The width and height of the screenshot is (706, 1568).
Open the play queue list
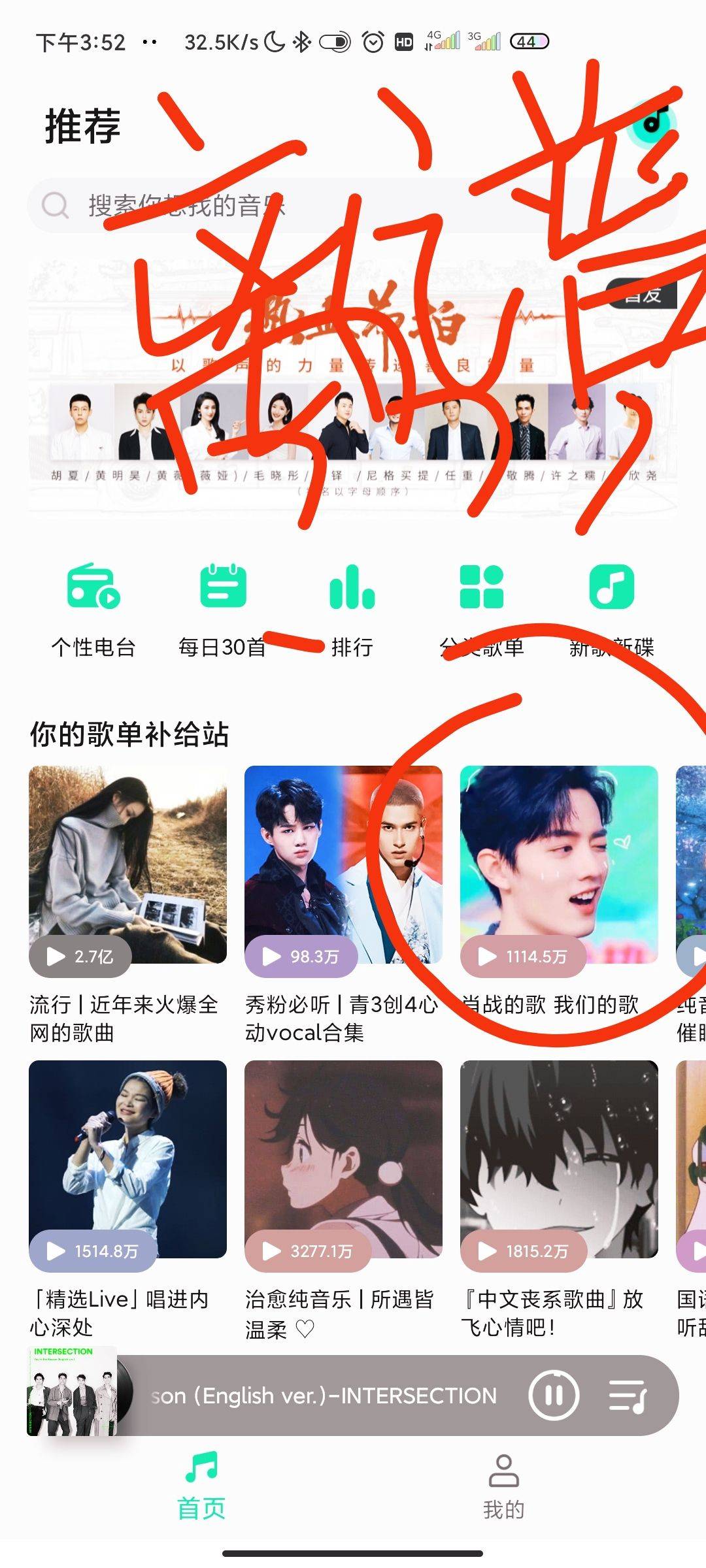point(628,1395)
